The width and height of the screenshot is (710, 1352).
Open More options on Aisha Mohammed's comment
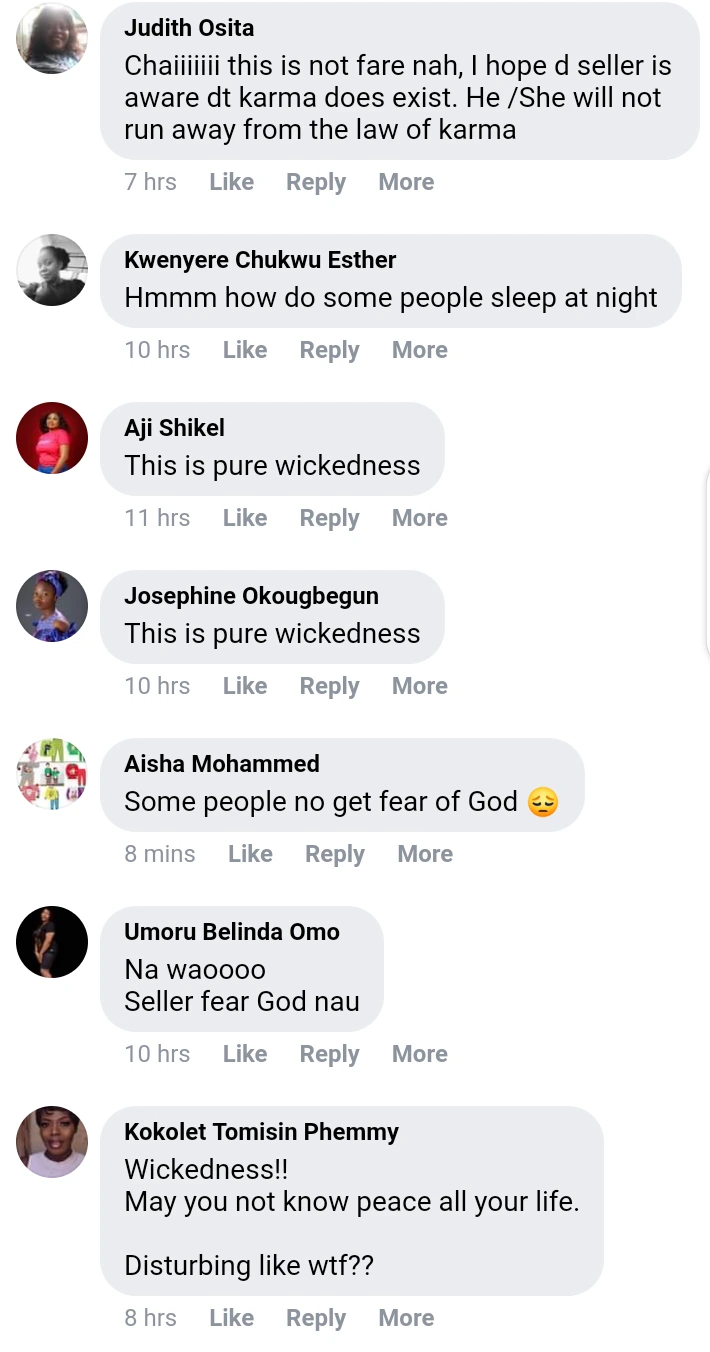425,854
